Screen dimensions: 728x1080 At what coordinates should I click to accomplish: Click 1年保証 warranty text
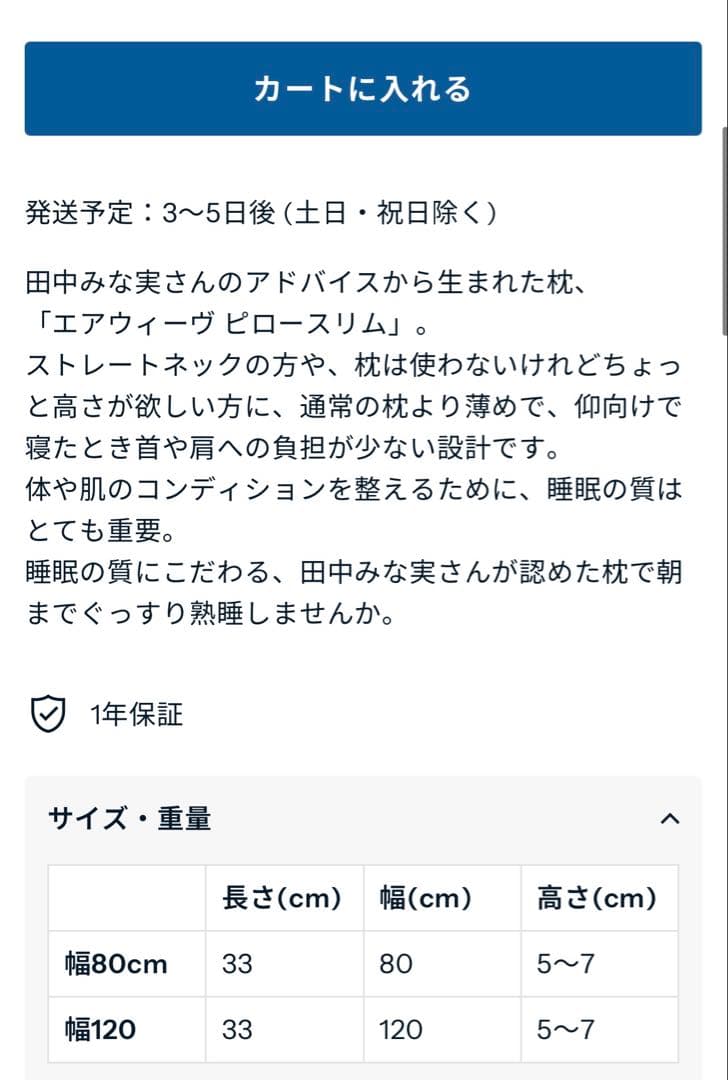pos(135,716)
